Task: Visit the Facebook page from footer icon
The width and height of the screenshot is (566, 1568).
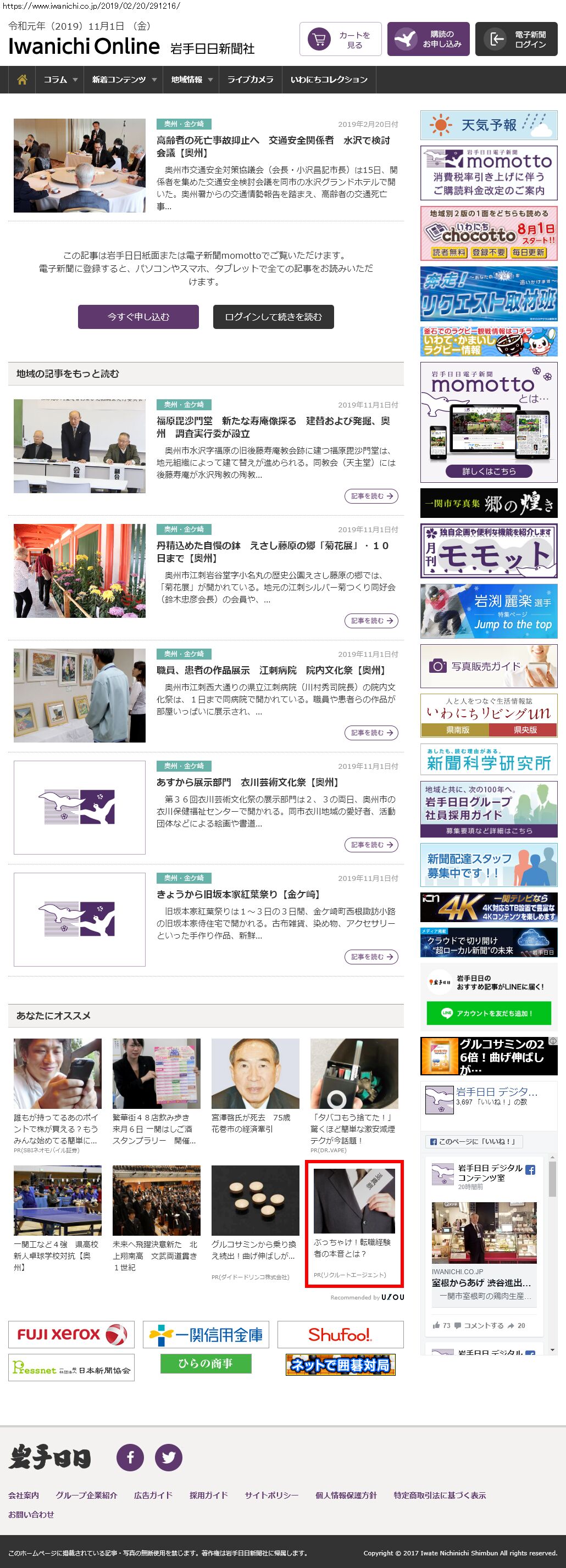Action: coord(130,1457)
